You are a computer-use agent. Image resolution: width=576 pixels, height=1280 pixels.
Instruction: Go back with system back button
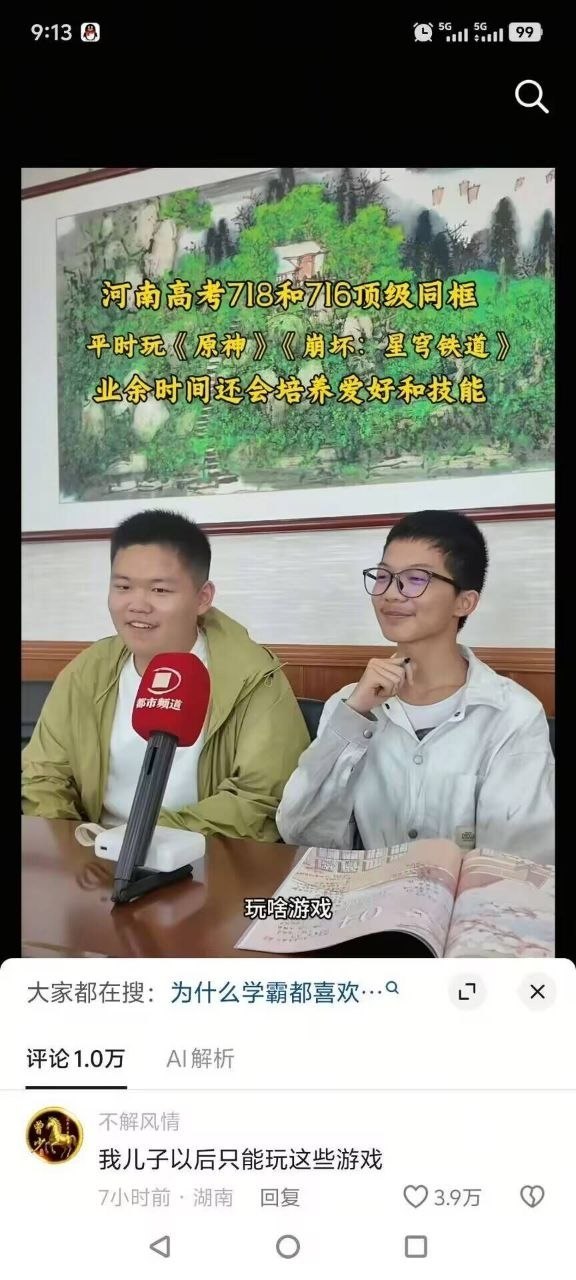click(159, 1246)
